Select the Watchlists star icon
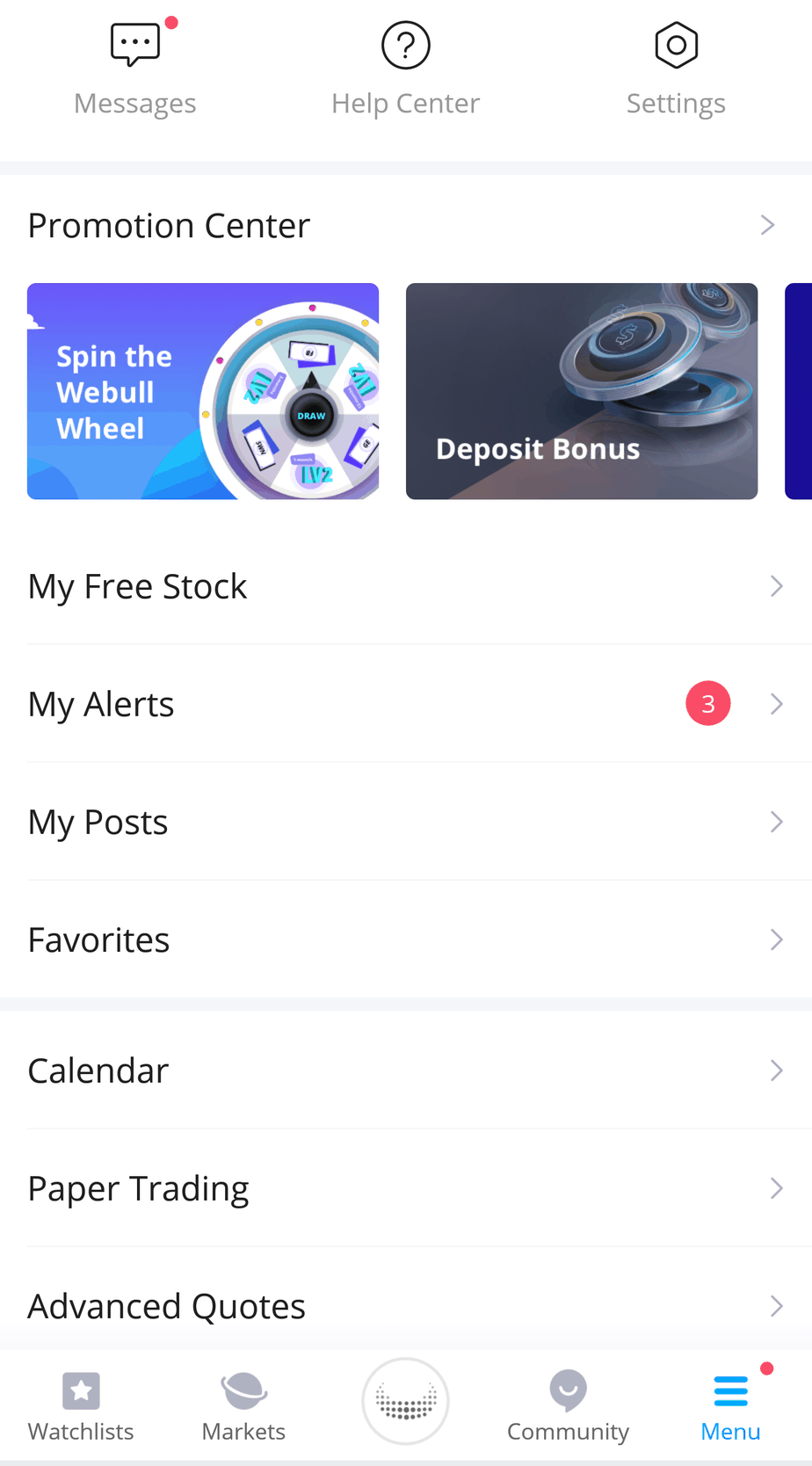This screenshot has height=1466, width=812. click(x=80, y=1391)
